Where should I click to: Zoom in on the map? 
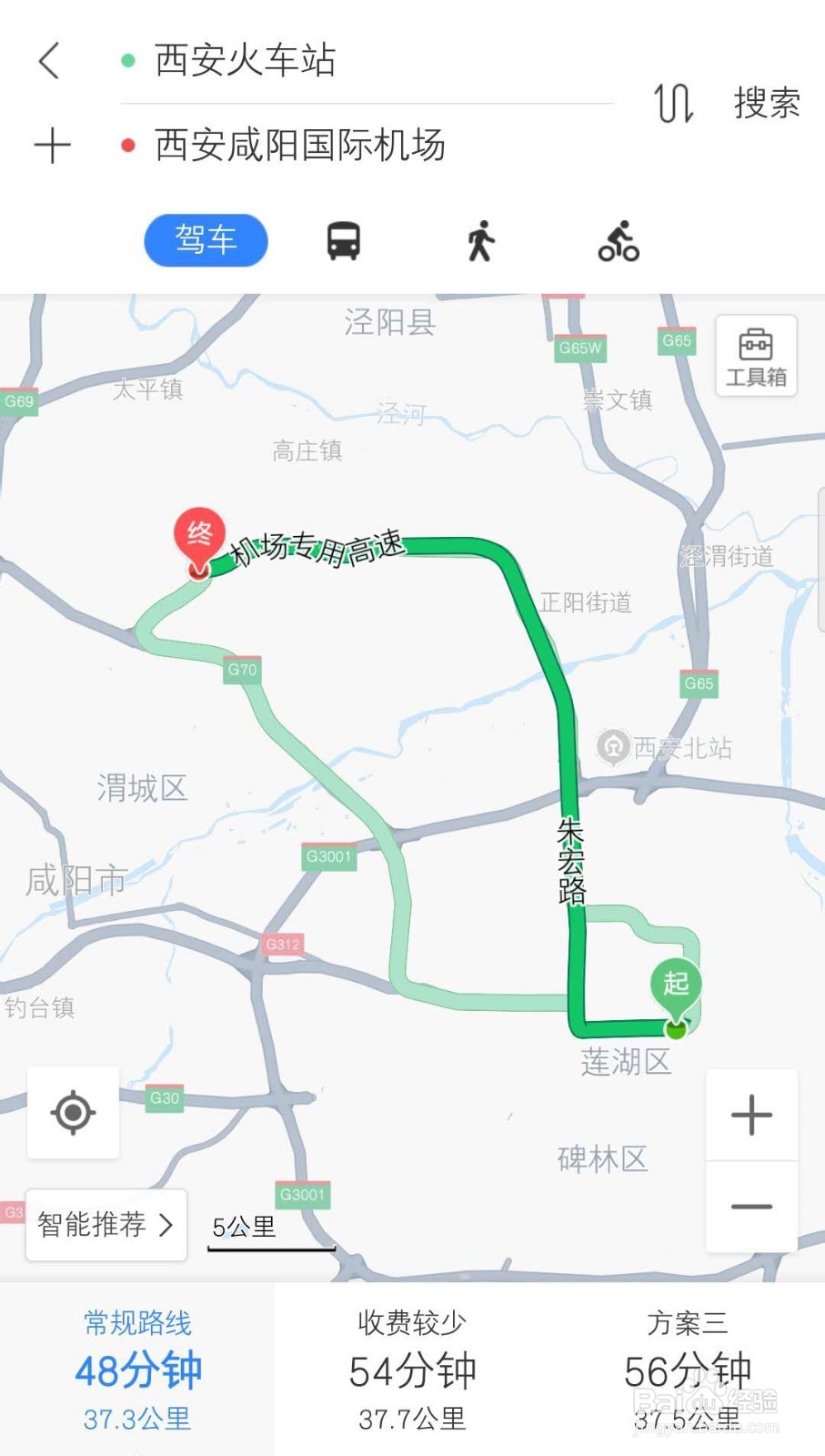coord(752,1115)
